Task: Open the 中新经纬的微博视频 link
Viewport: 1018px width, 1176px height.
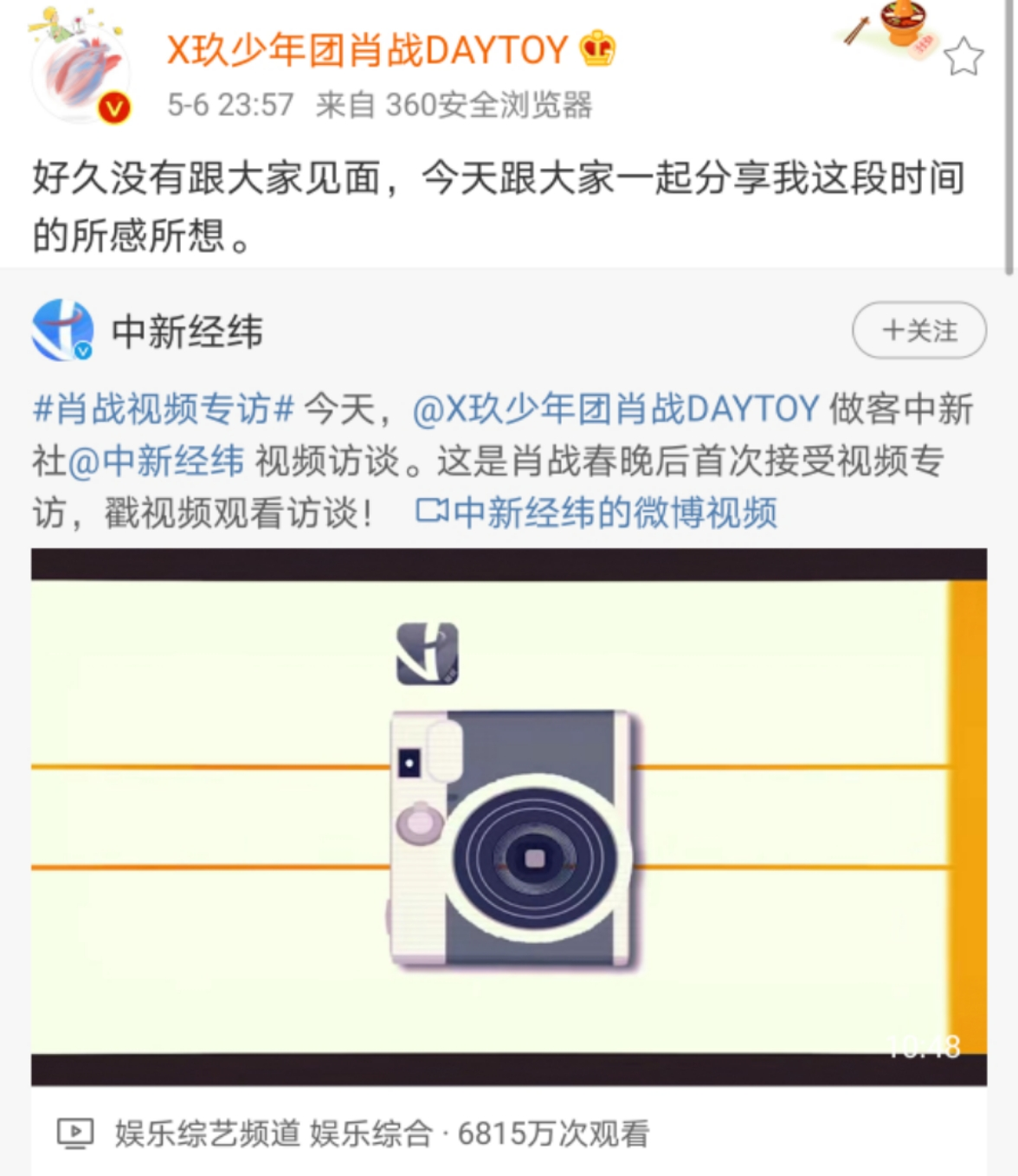Action: point(597,513)
